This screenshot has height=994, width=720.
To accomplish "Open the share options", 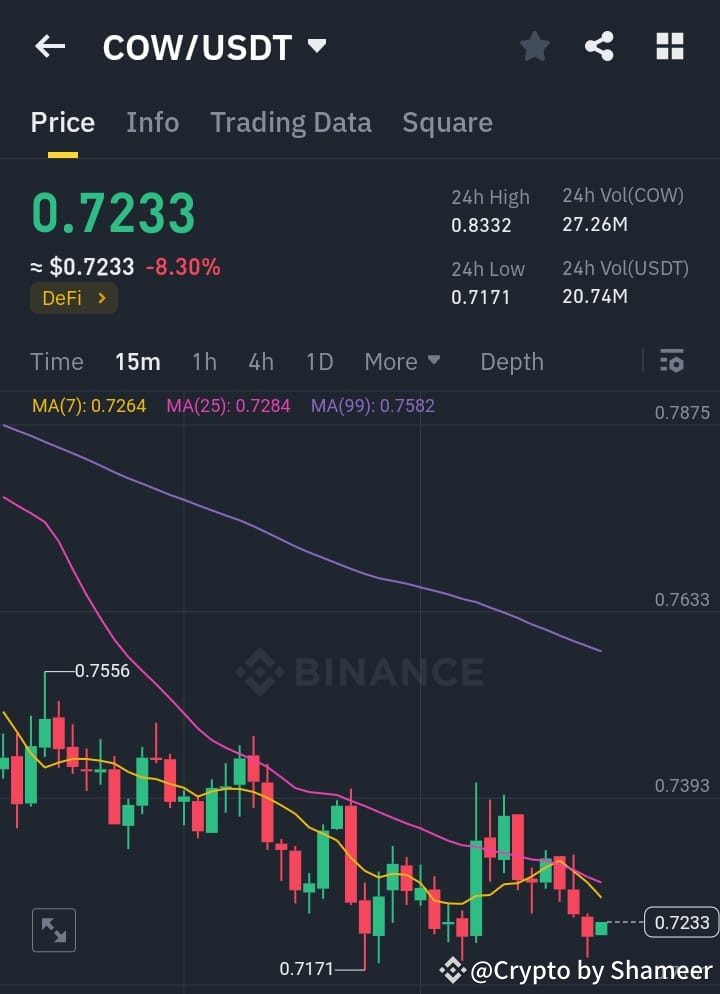I will tap(599, 46).
